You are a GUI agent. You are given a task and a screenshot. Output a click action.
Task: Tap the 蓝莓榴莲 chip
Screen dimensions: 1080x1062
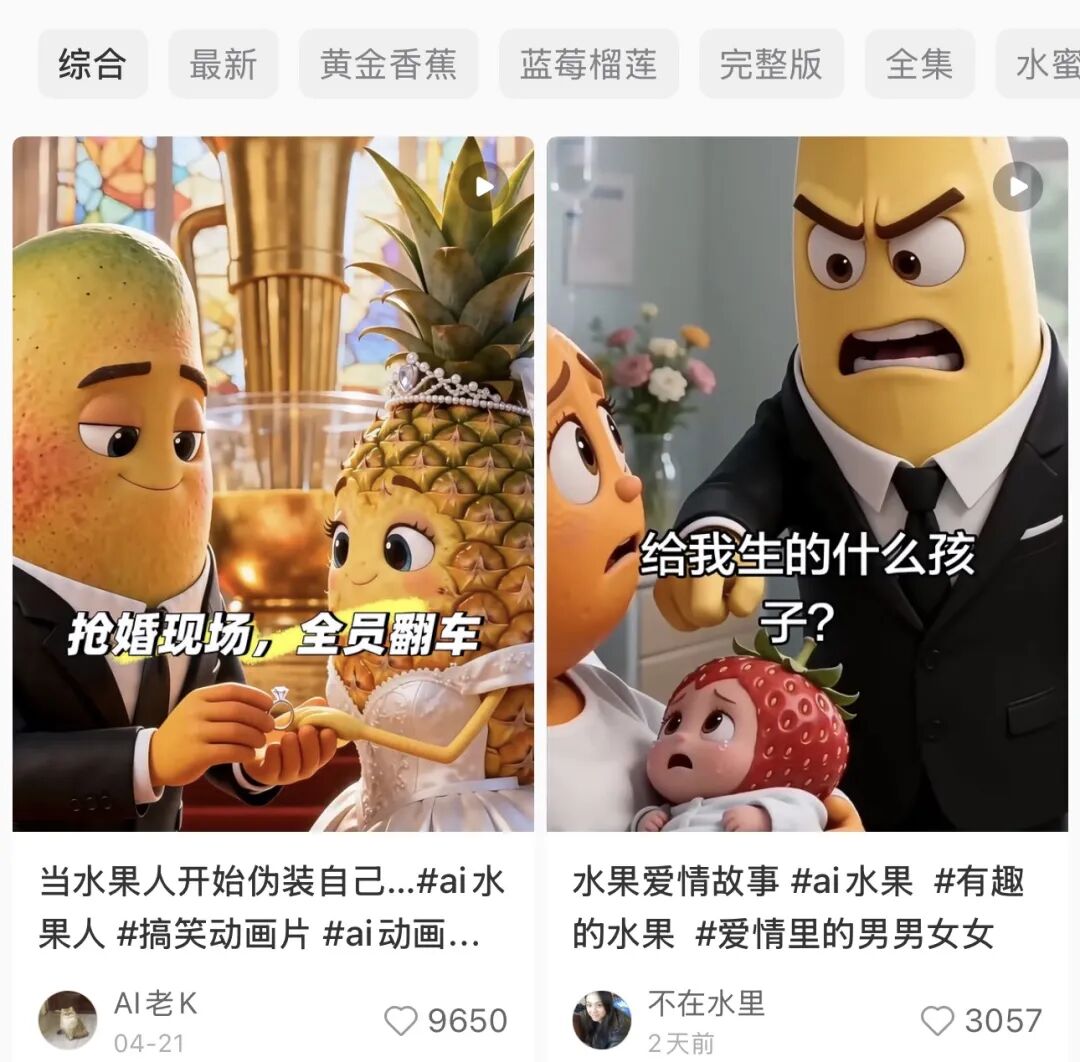(589, 64)
